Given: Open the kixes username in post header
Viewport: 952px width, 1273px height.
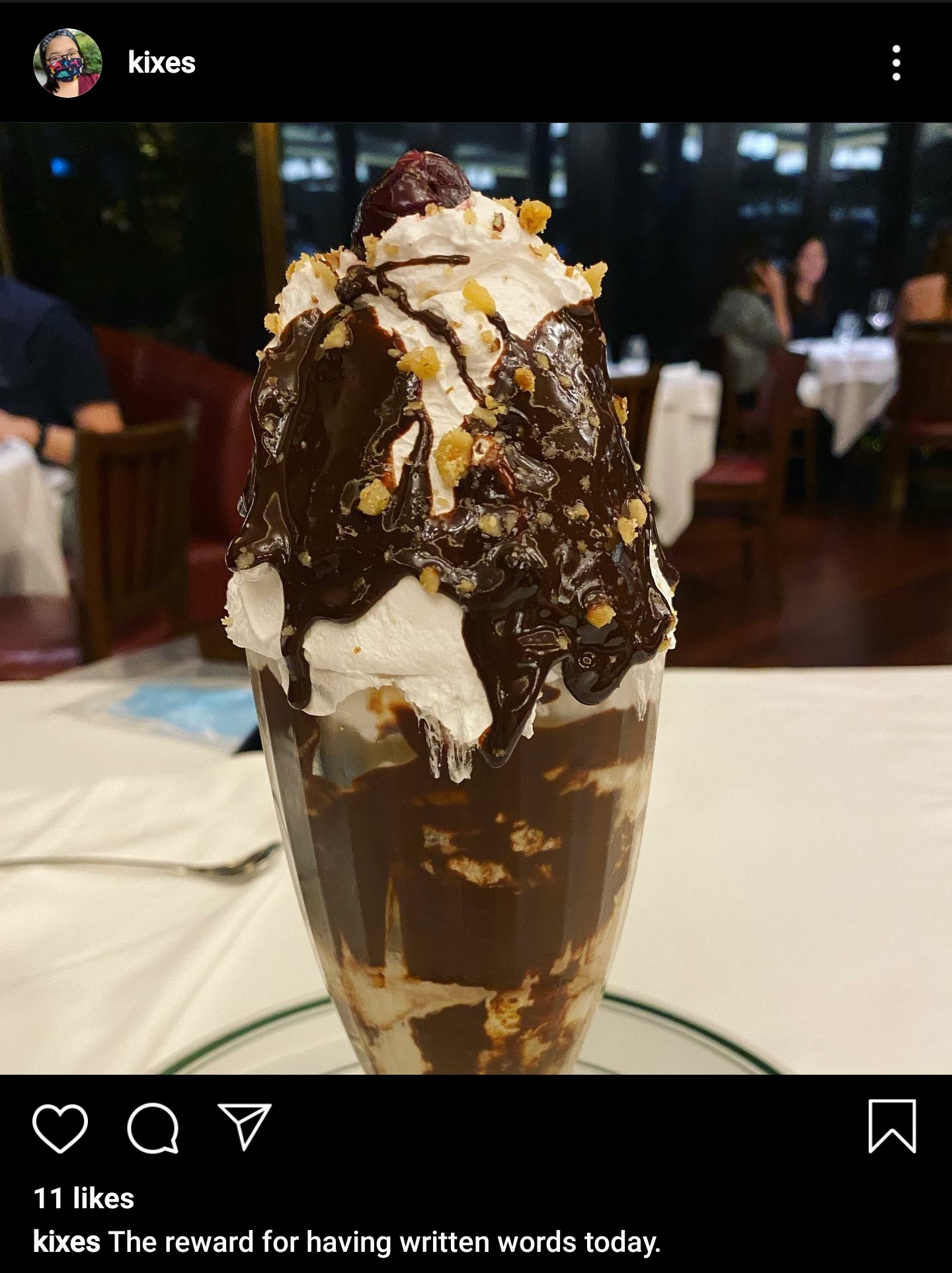Looking at the screenshot, I should (x=161, y=63).
